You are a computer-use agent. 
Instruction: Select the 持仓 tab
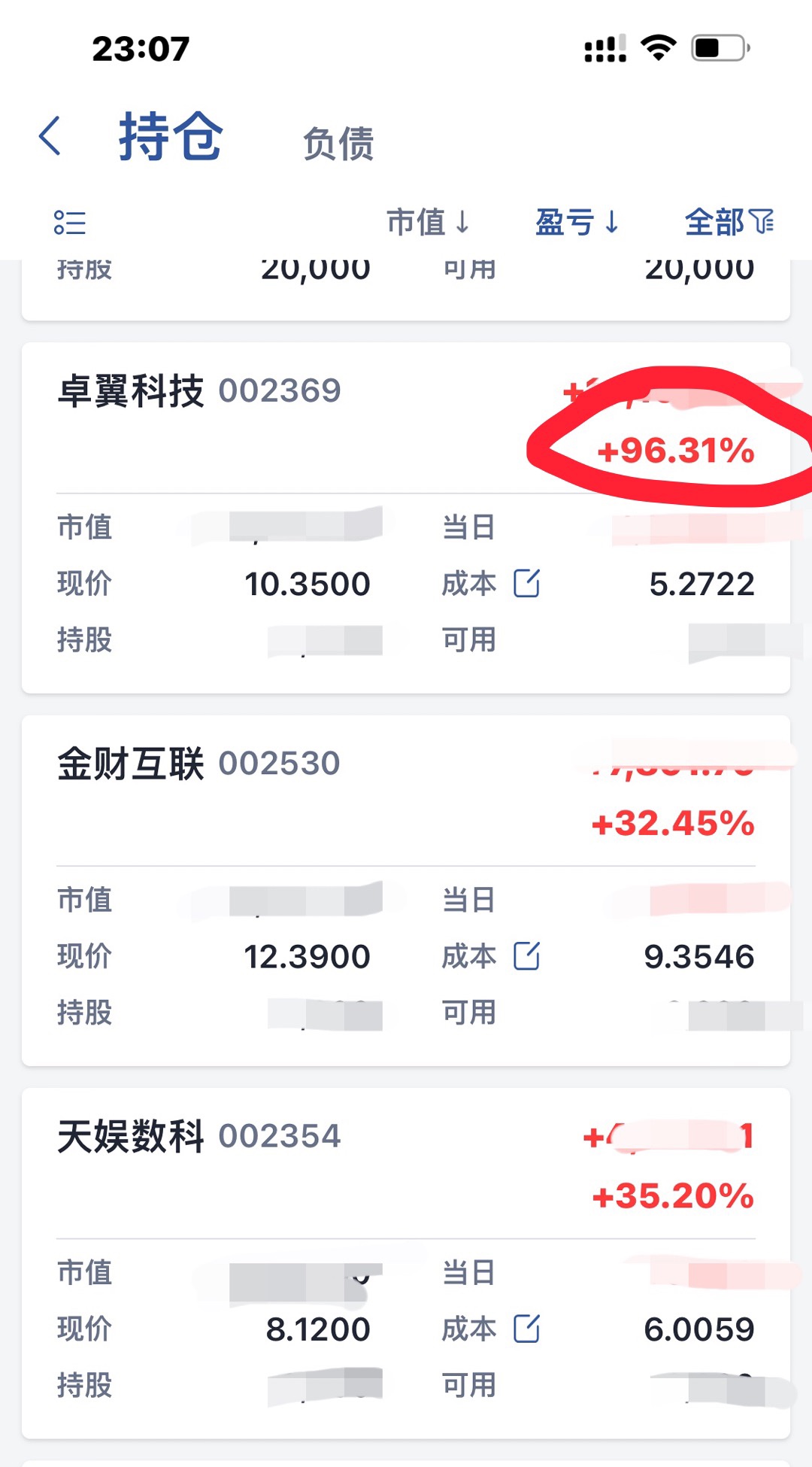click(171, 136)
